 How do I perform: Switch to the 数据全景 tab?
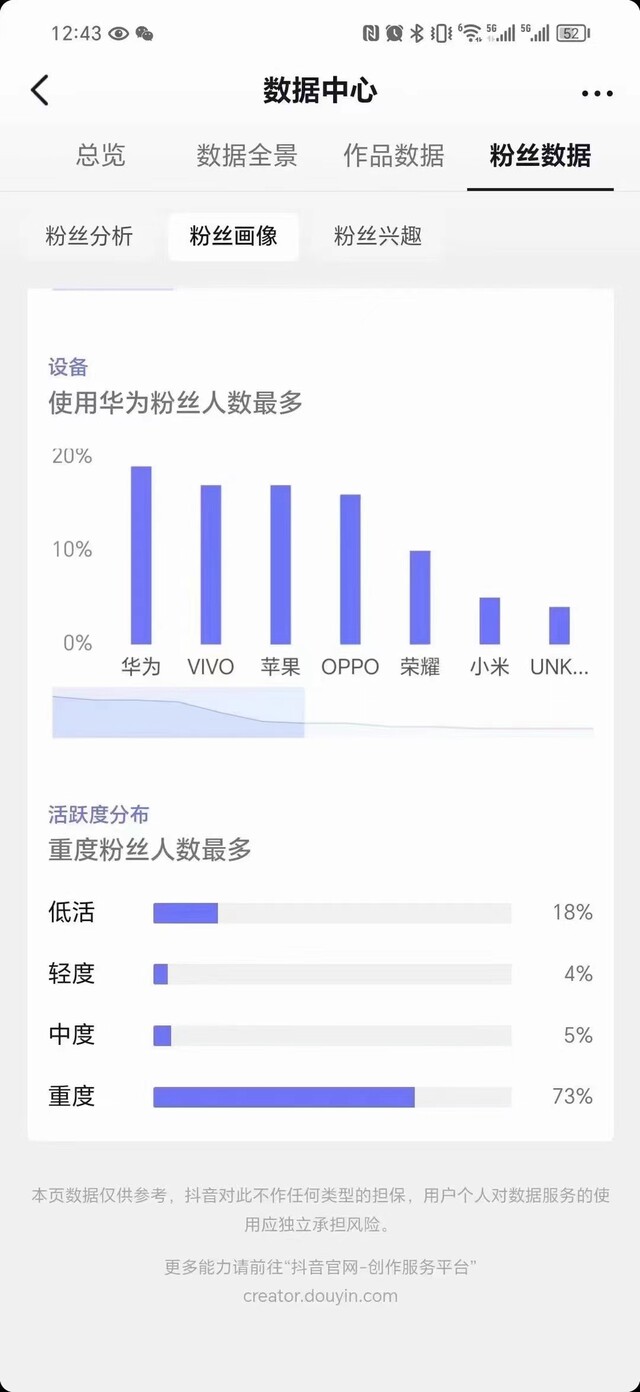[x=247, y=156]
